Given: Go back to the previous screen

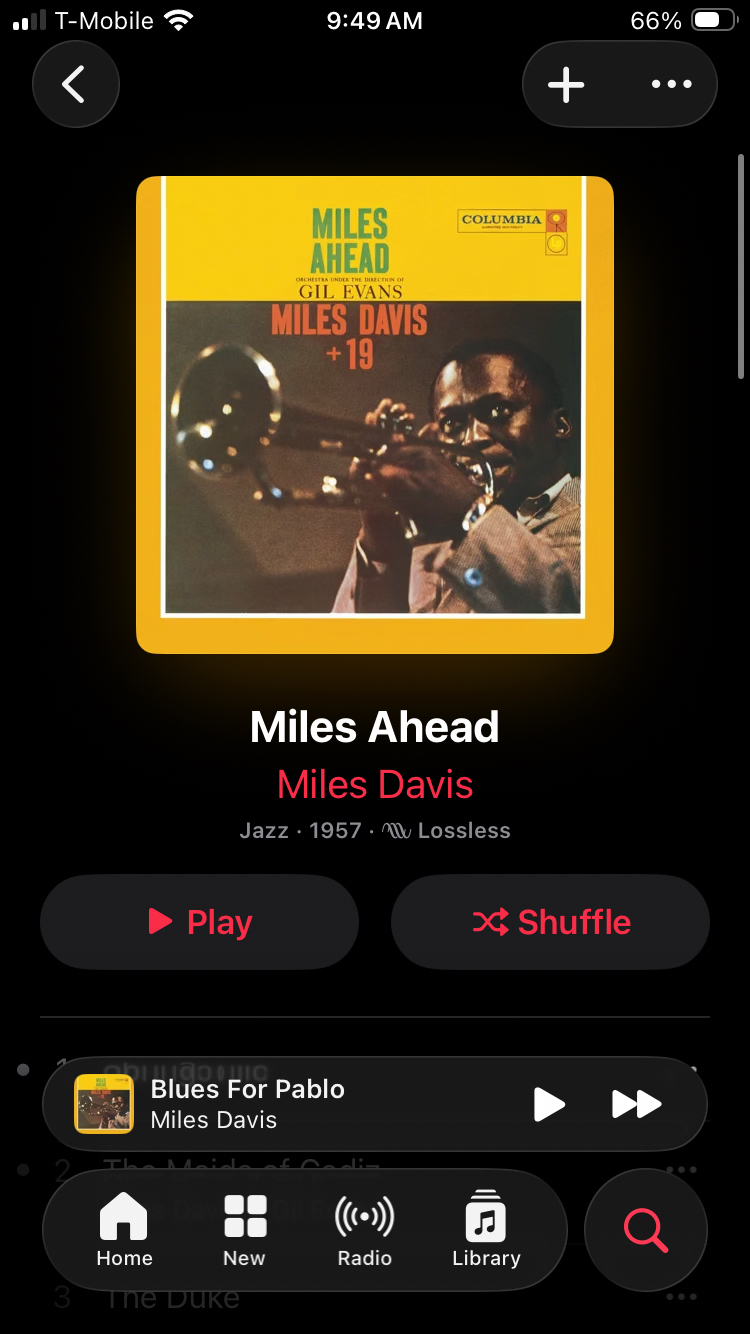Looking at the screenshot, I should tap(75, 84).
